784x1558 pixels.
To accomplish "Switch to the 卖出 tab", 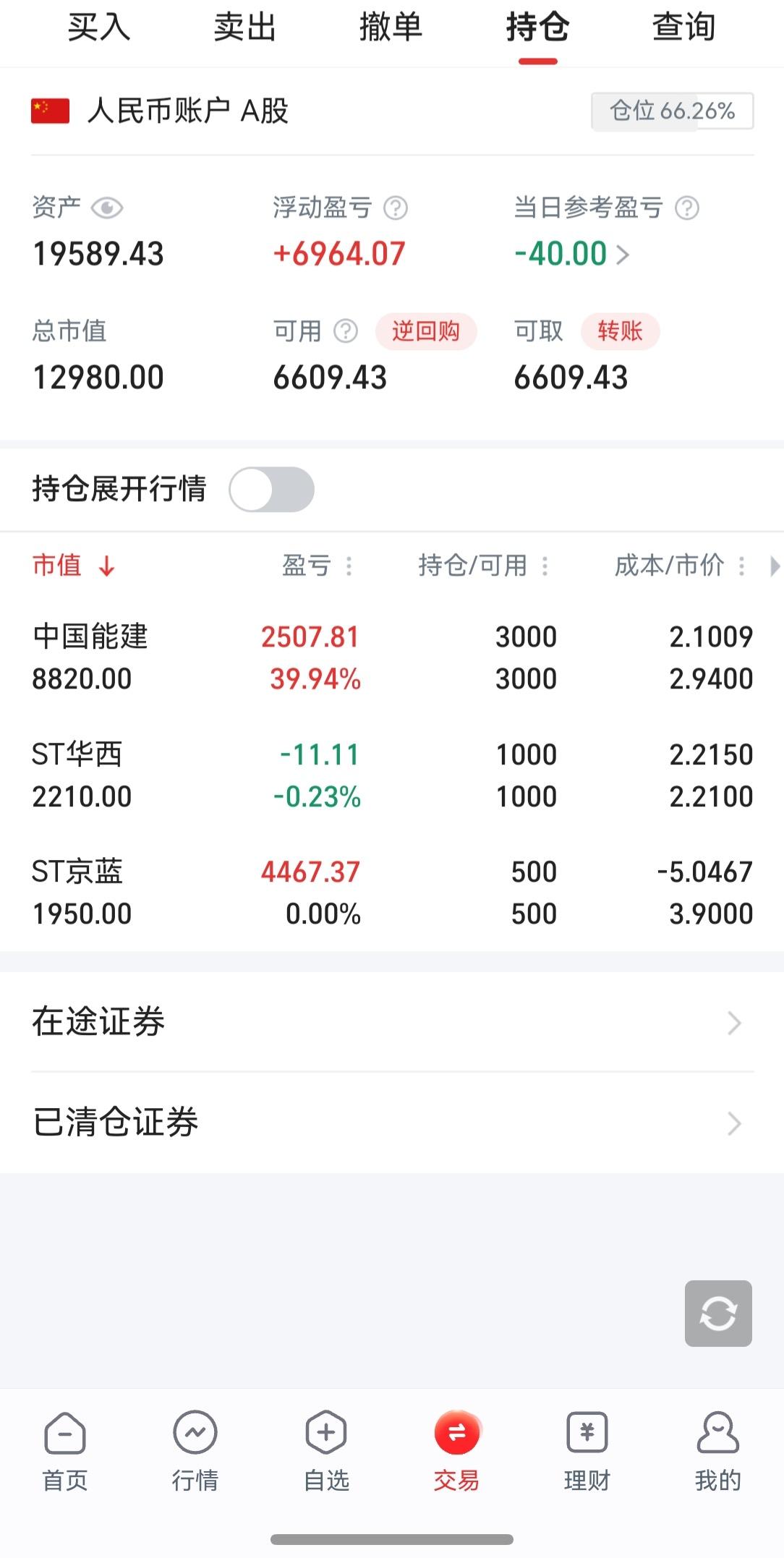I will (x=244, y=27).
